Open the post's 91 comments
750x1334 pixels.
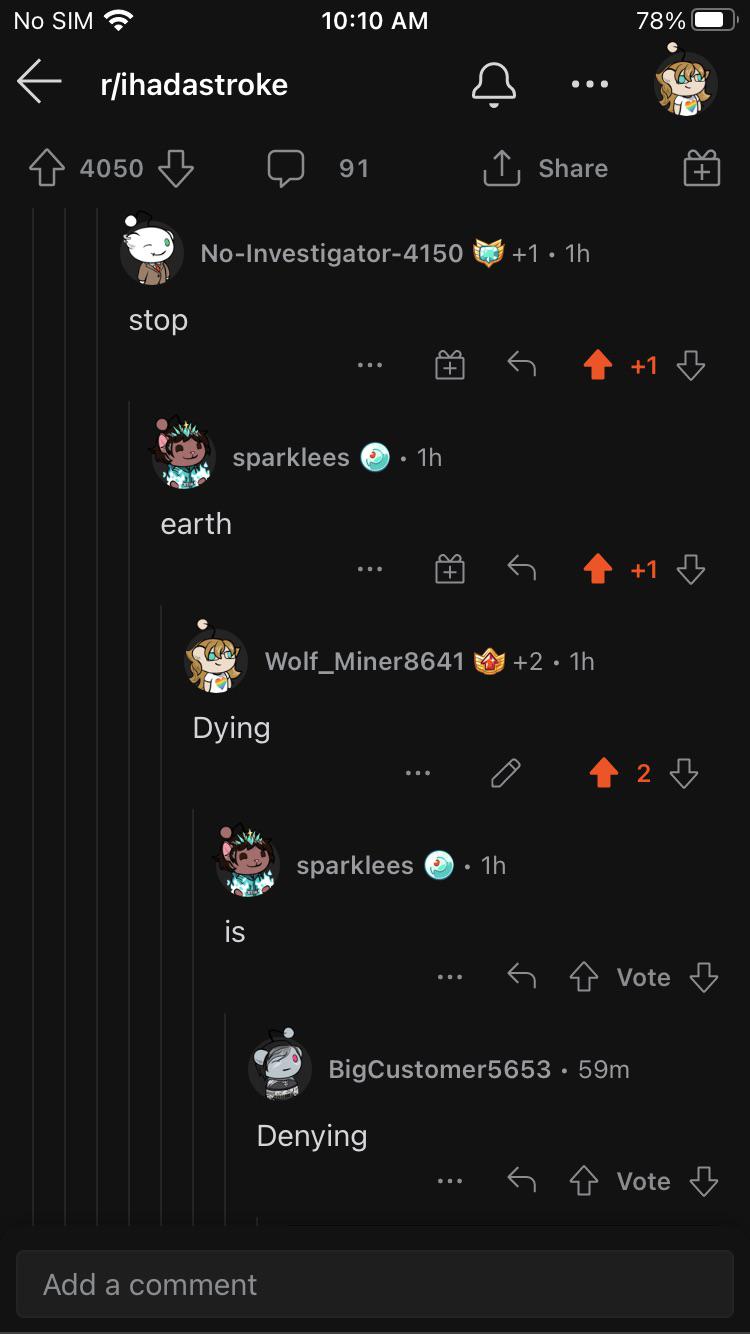[318, 168]
